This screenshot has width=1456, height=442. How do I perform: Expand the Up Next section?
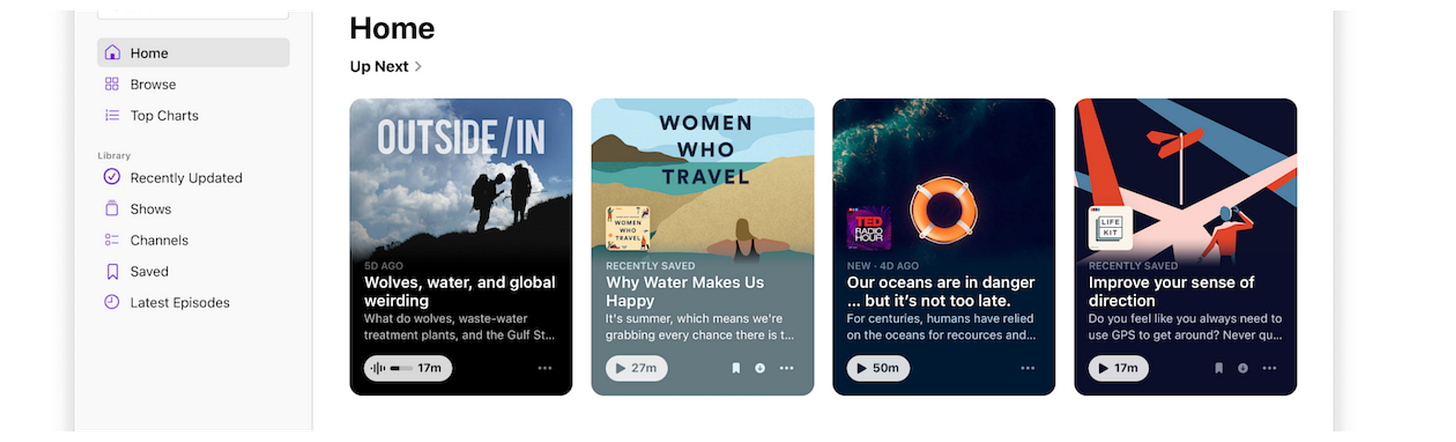(386, 66)
